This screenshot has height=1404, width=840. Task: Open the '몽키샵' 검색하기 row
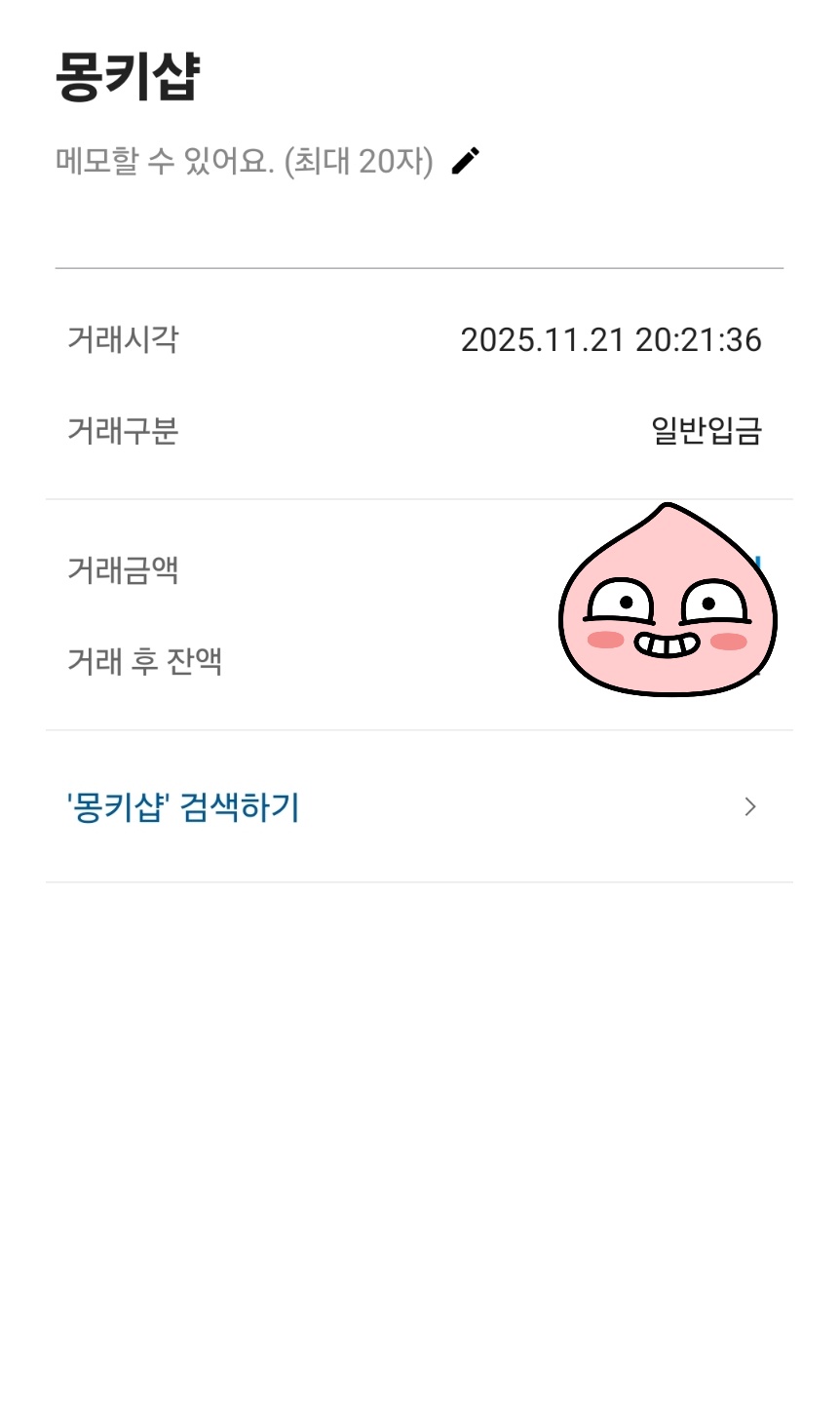(419, 807)
